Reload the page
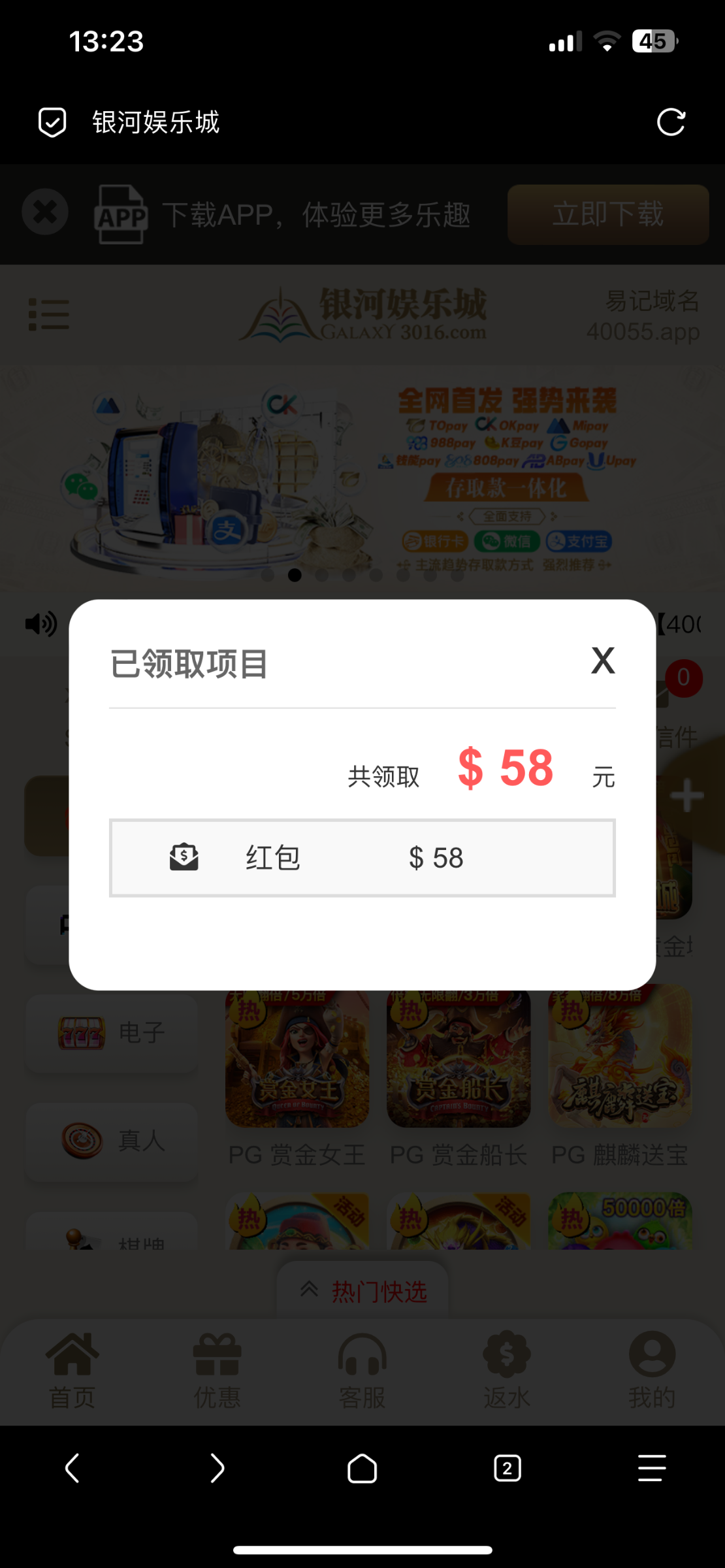The height and width of the screenshot is (1568, 725). 670,122
